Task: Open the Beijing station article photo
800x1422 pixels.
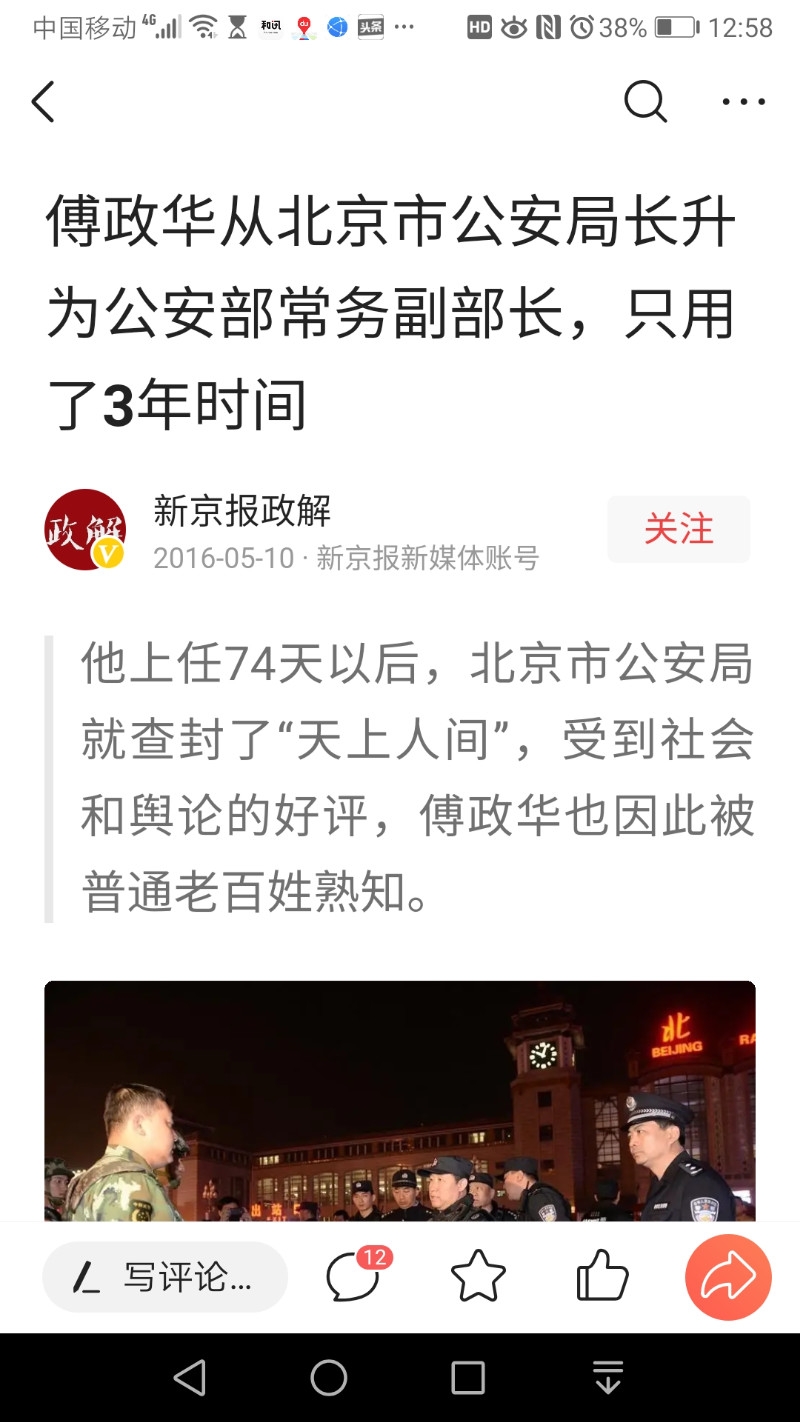Action: pyautogui.click(x=400, y=1100)
